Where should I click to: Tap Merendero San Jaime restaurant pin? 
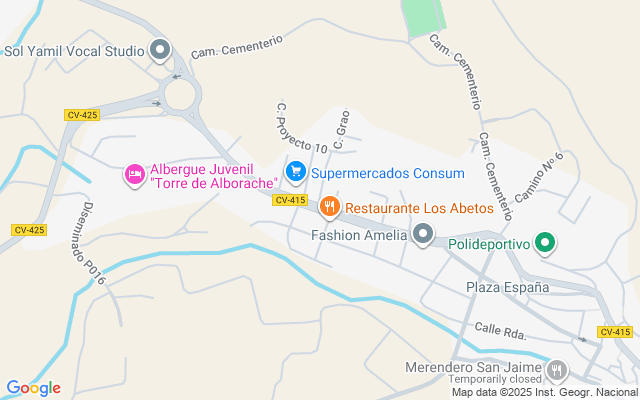558,371
